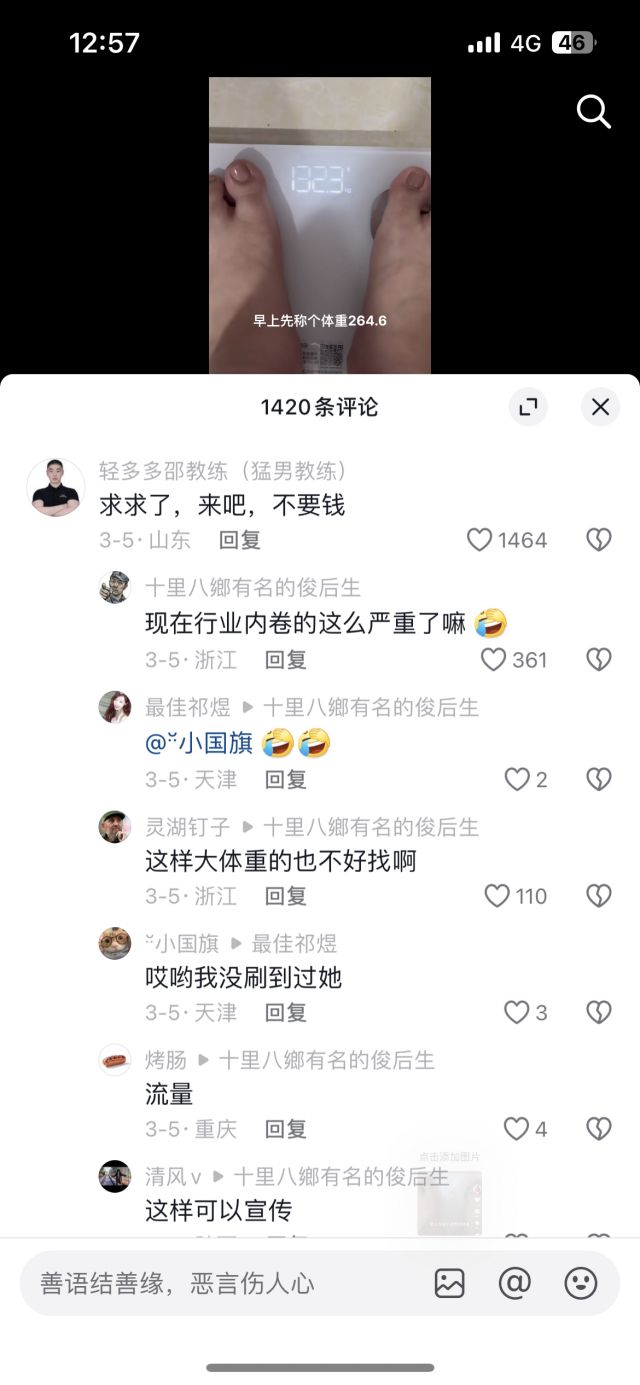Expand the comments panel to full screen
Image resolution: width=640 pixels, height=1385 pixels.
528,406
